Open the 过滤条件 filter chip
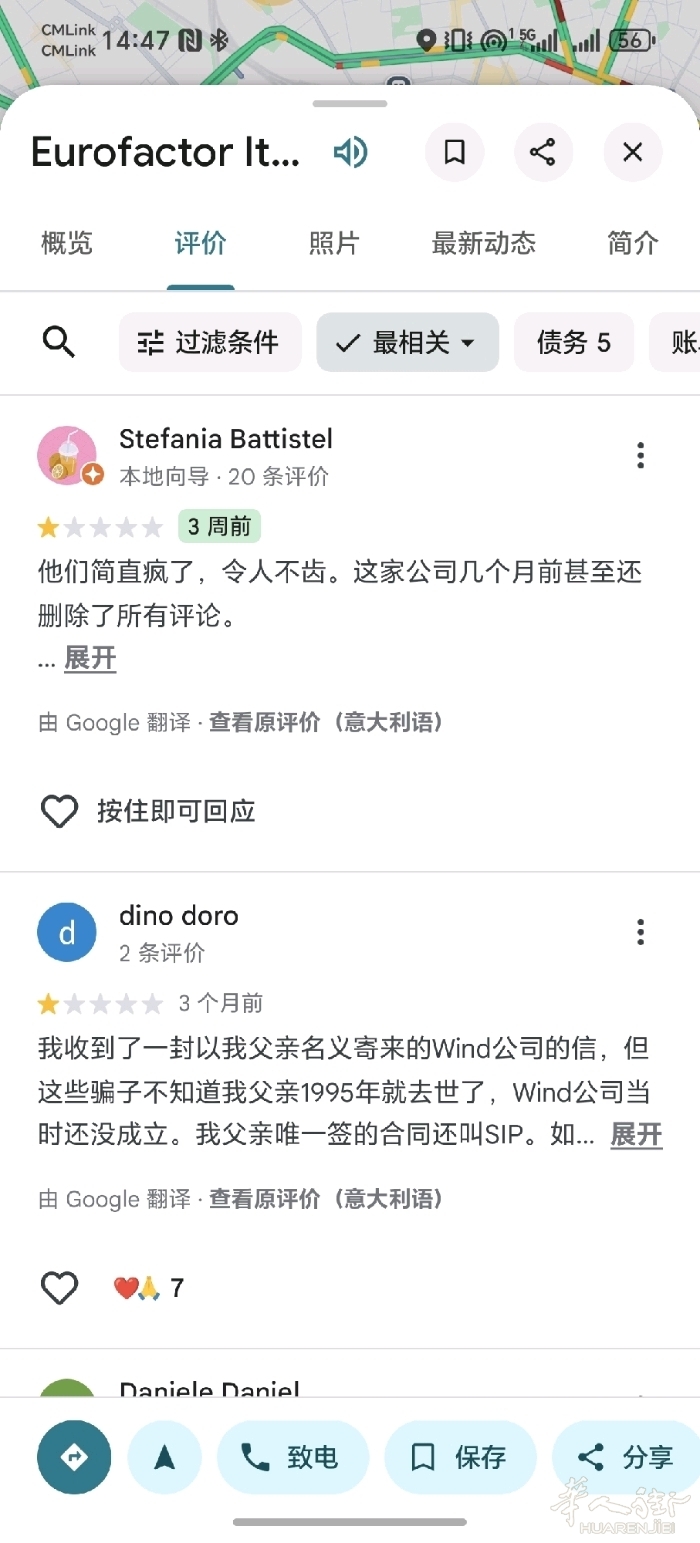The image size is (700, 1543). click(210, 343)
